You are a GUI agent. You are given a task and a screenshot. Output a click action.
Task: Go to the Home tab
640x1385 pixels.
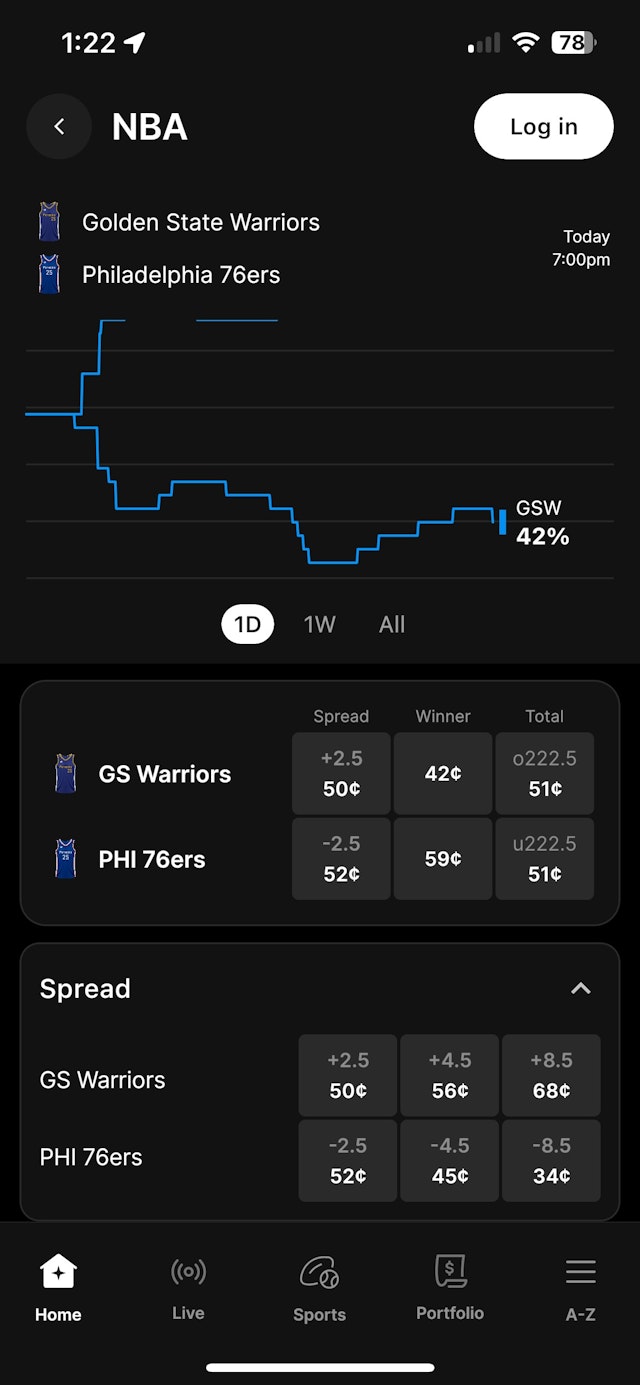[x=58, y=1288]
